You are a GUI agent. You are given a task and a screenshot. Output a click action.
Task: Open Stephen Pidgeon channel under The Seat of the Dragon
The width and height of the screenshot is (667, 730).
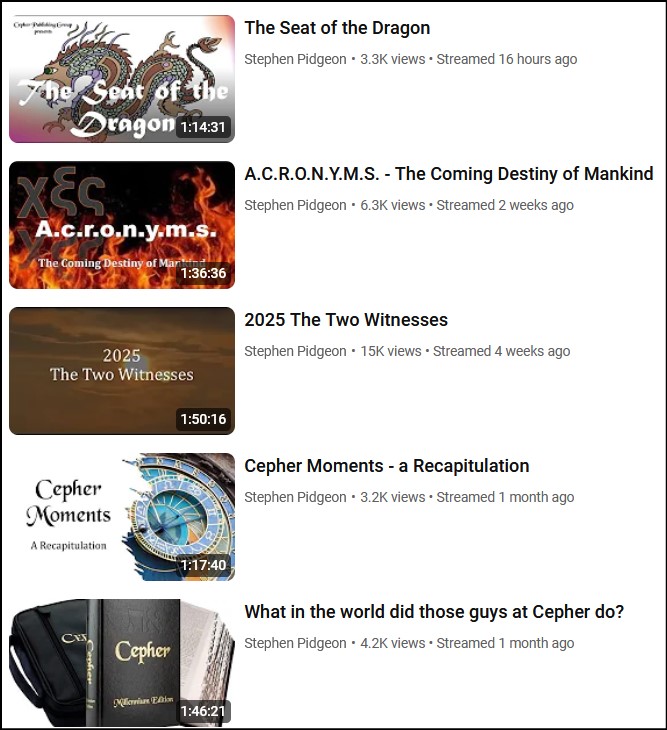coord(295,59)
